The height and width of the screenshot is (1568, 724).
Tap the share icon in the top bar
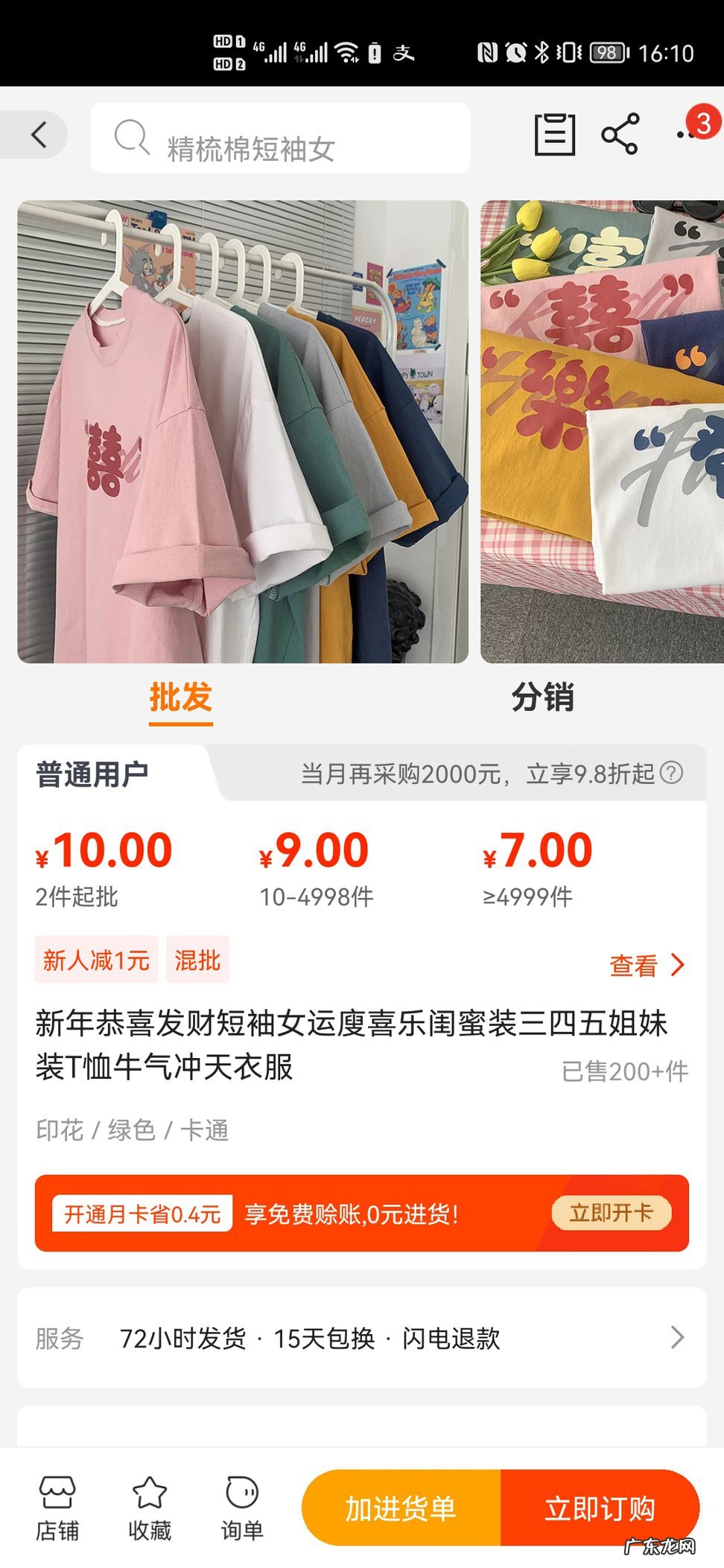(x=618, y=136)
